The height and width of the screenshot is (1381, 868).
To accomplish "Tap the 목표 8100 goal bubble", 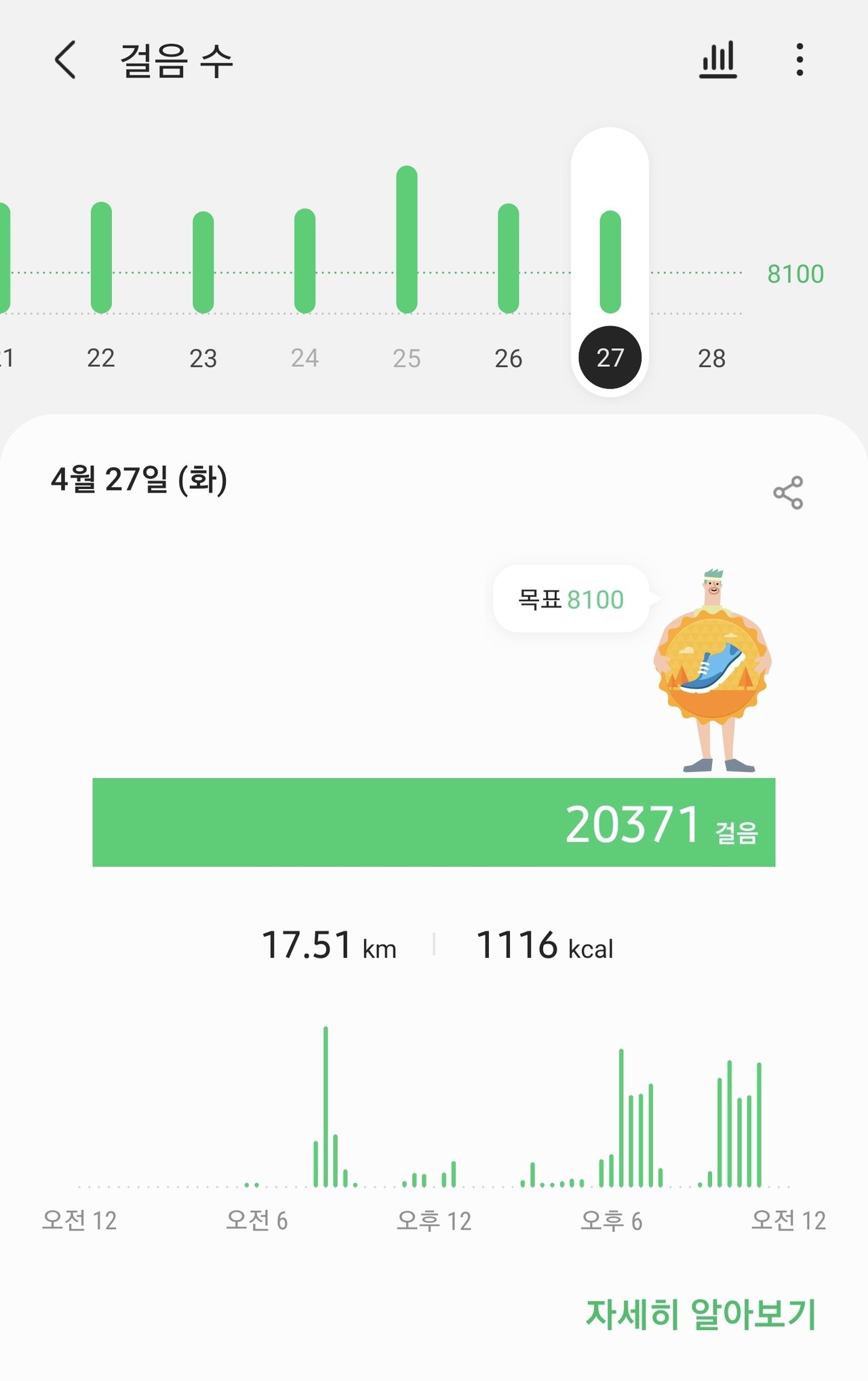I will (x=571, y=599).
